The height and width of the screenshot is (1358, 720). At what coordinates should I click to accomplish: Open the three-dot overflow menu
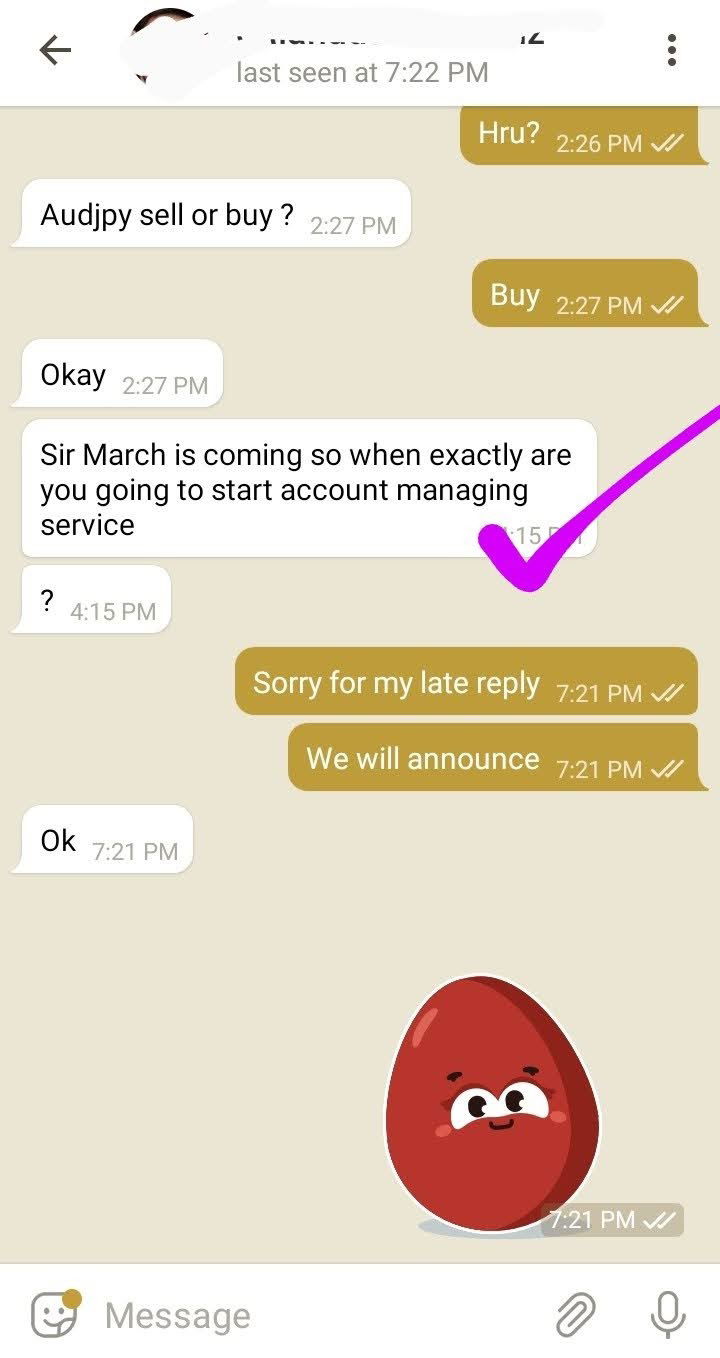[671, 51]
